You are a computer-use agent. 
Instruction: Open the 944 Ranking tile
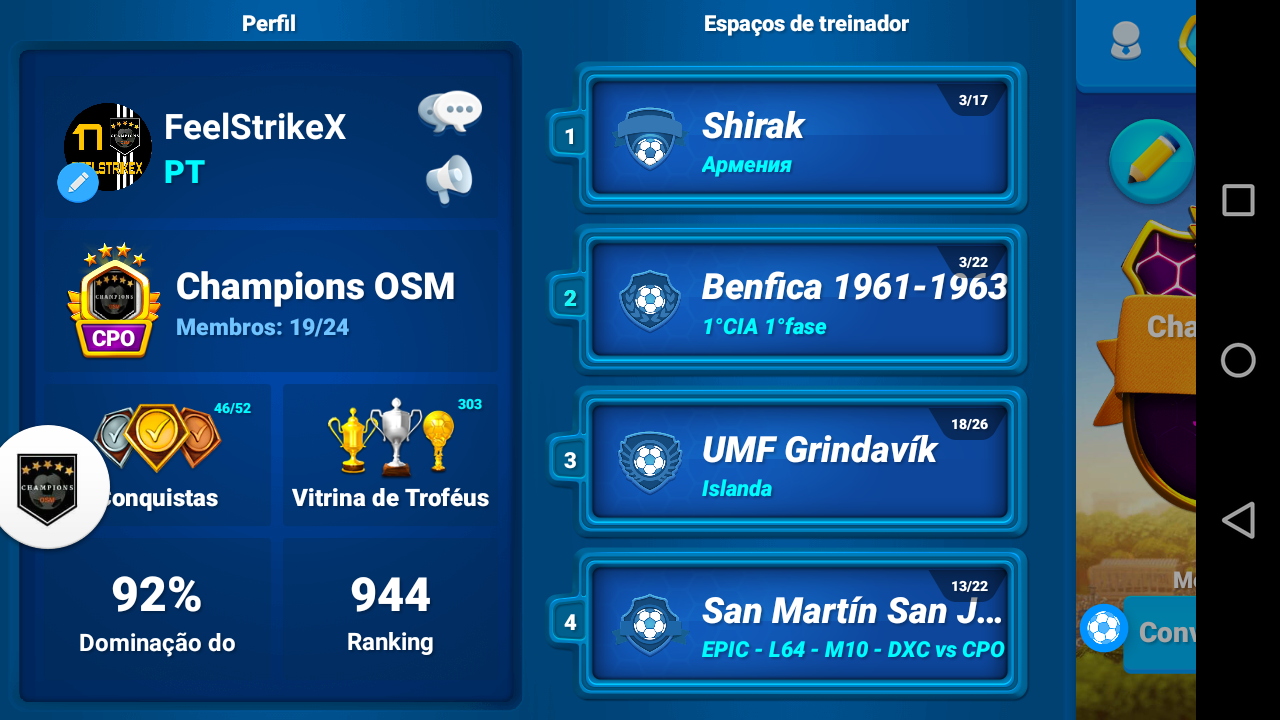(x=390, y=612)
